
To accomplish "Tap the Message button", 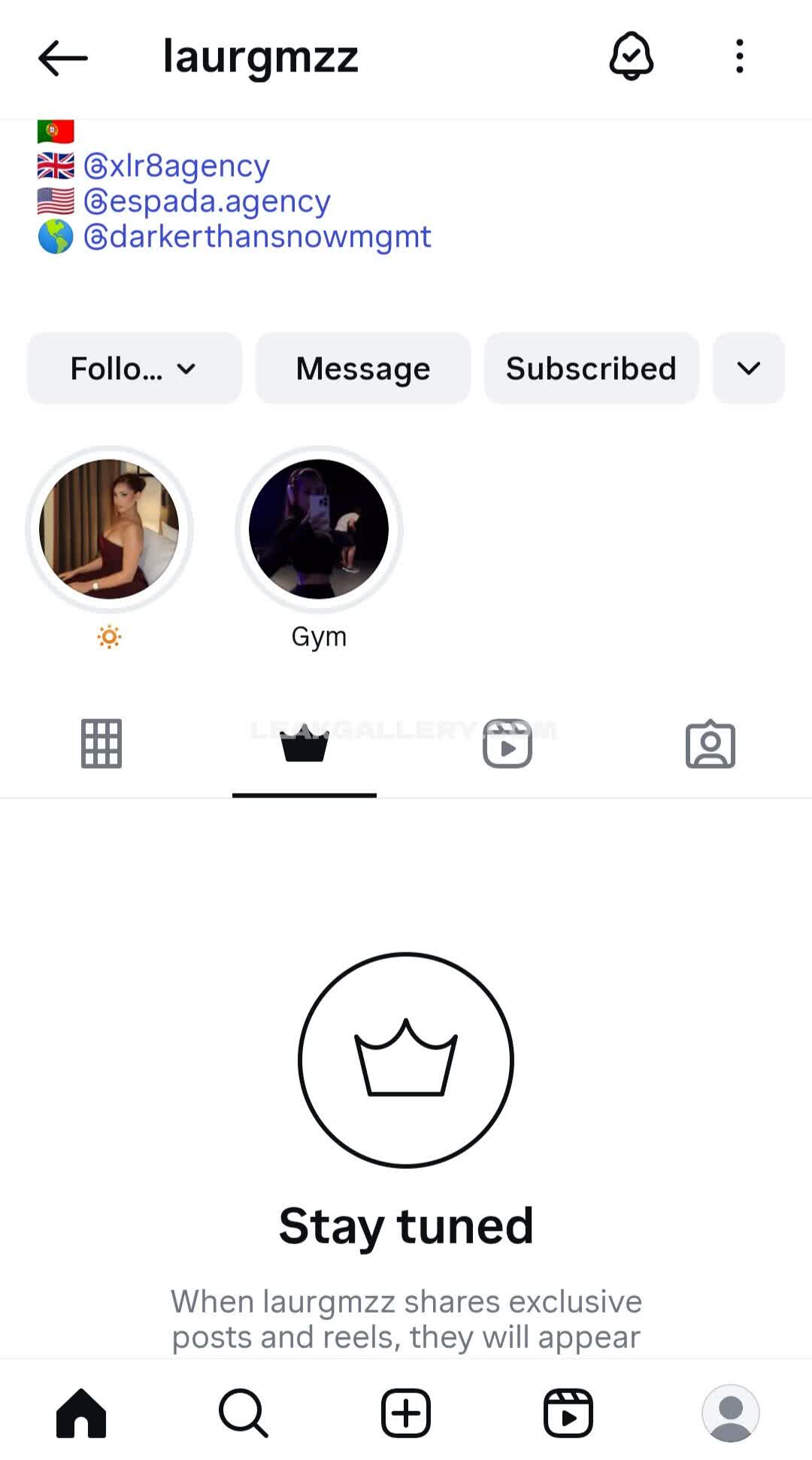I will pyautogui.click(x=363, y=369).
